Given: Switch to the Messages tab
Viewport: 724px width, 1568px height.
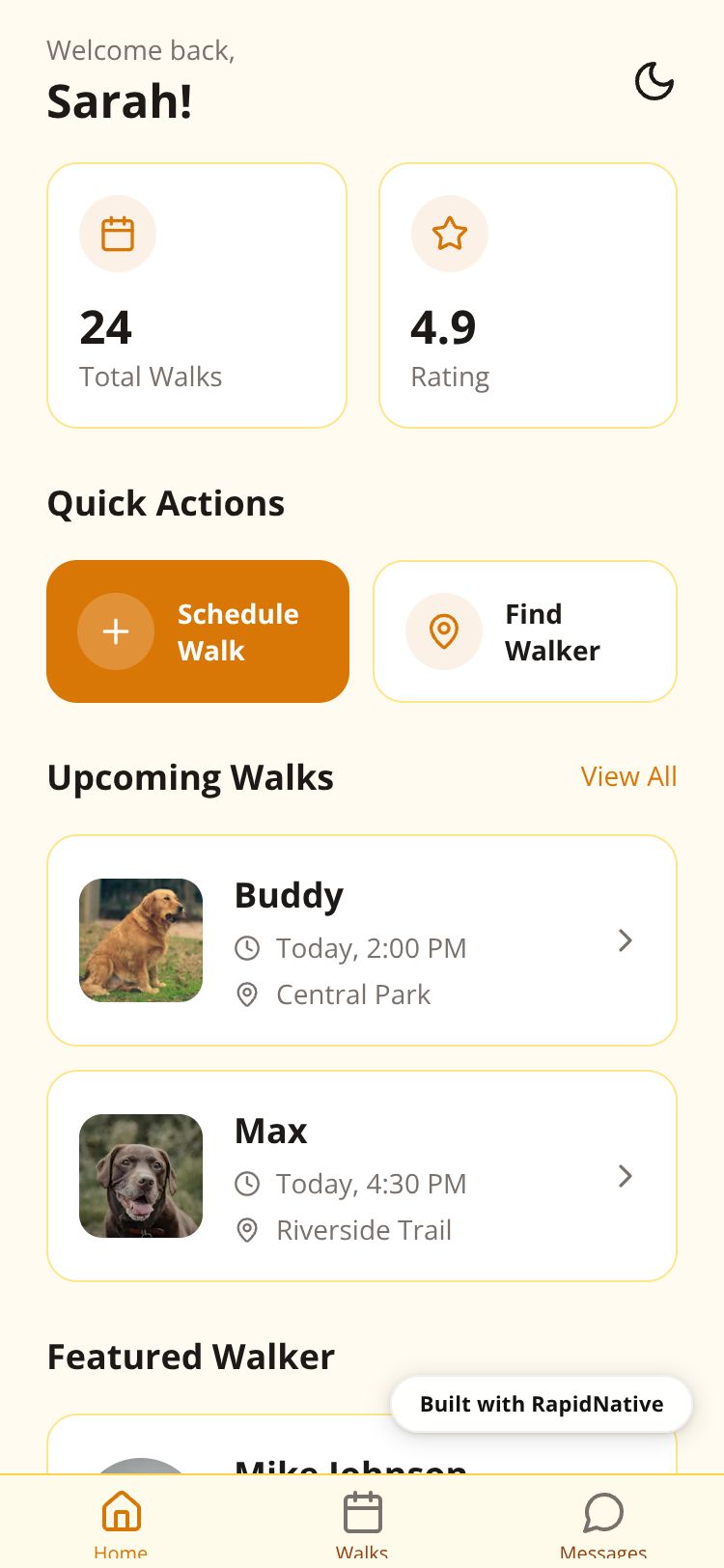Looking at the screenshot, I should pos(603,1522).
